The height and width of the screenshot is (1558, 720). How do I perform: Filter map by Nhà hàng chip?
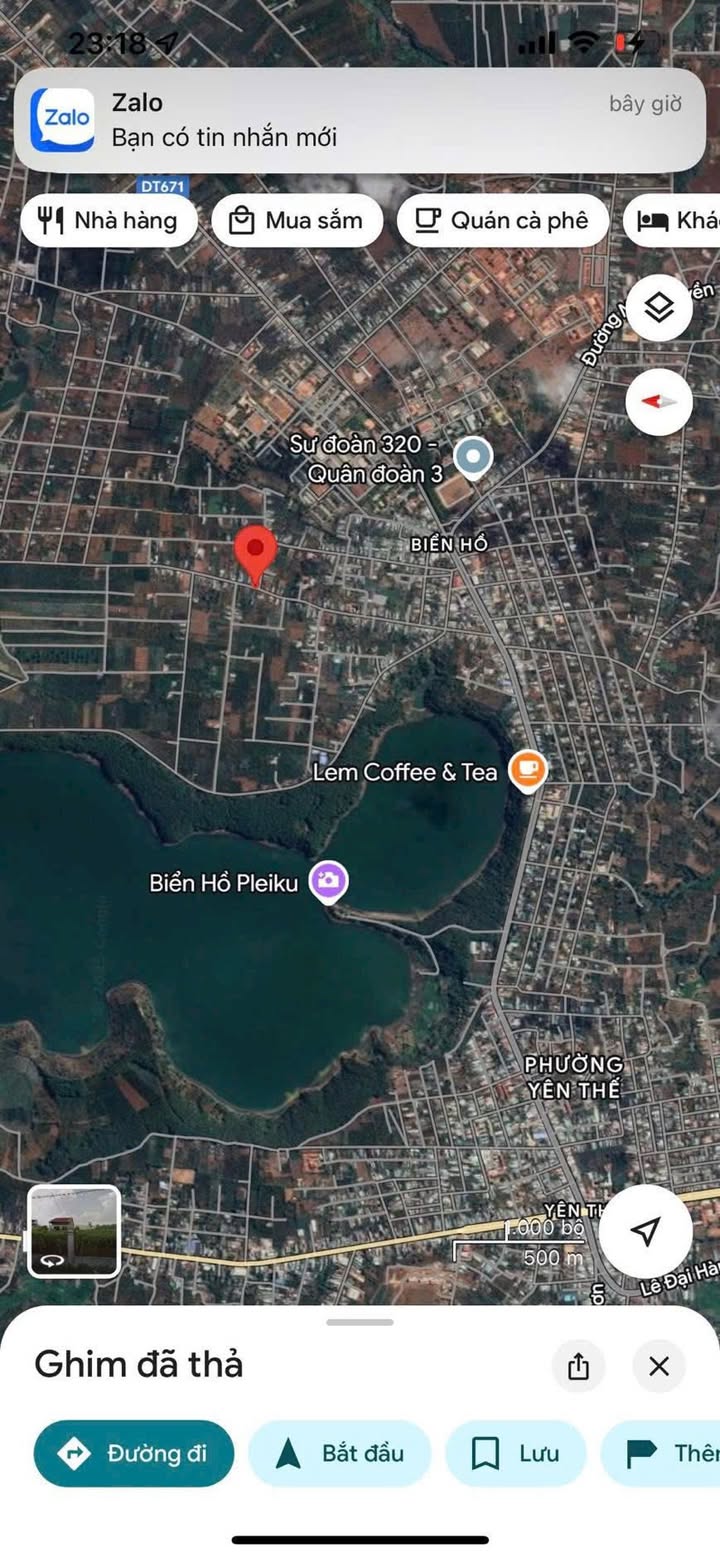tap(109, 221)
